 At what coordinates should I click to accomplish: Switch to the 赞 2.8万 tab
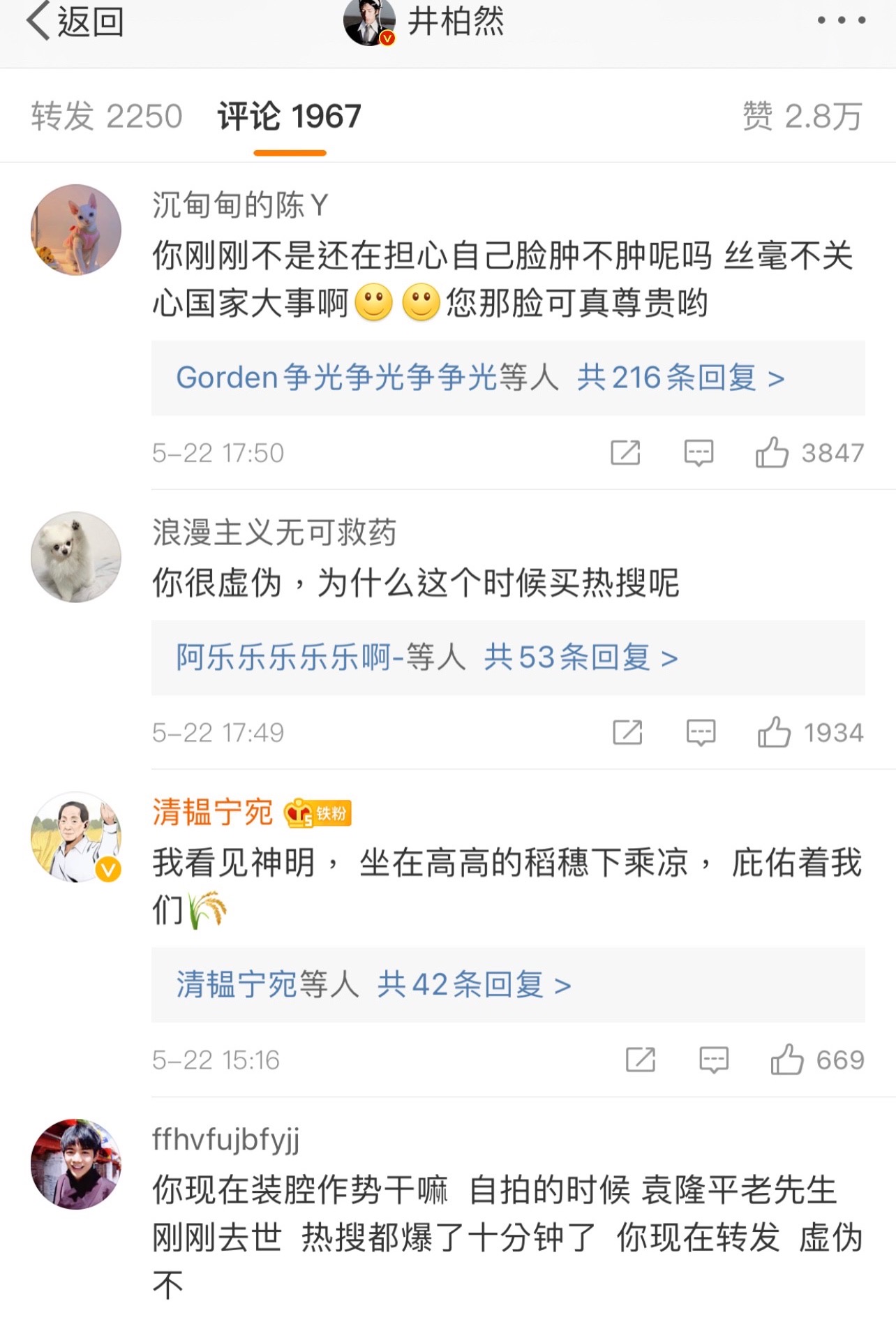pos(802,117)
